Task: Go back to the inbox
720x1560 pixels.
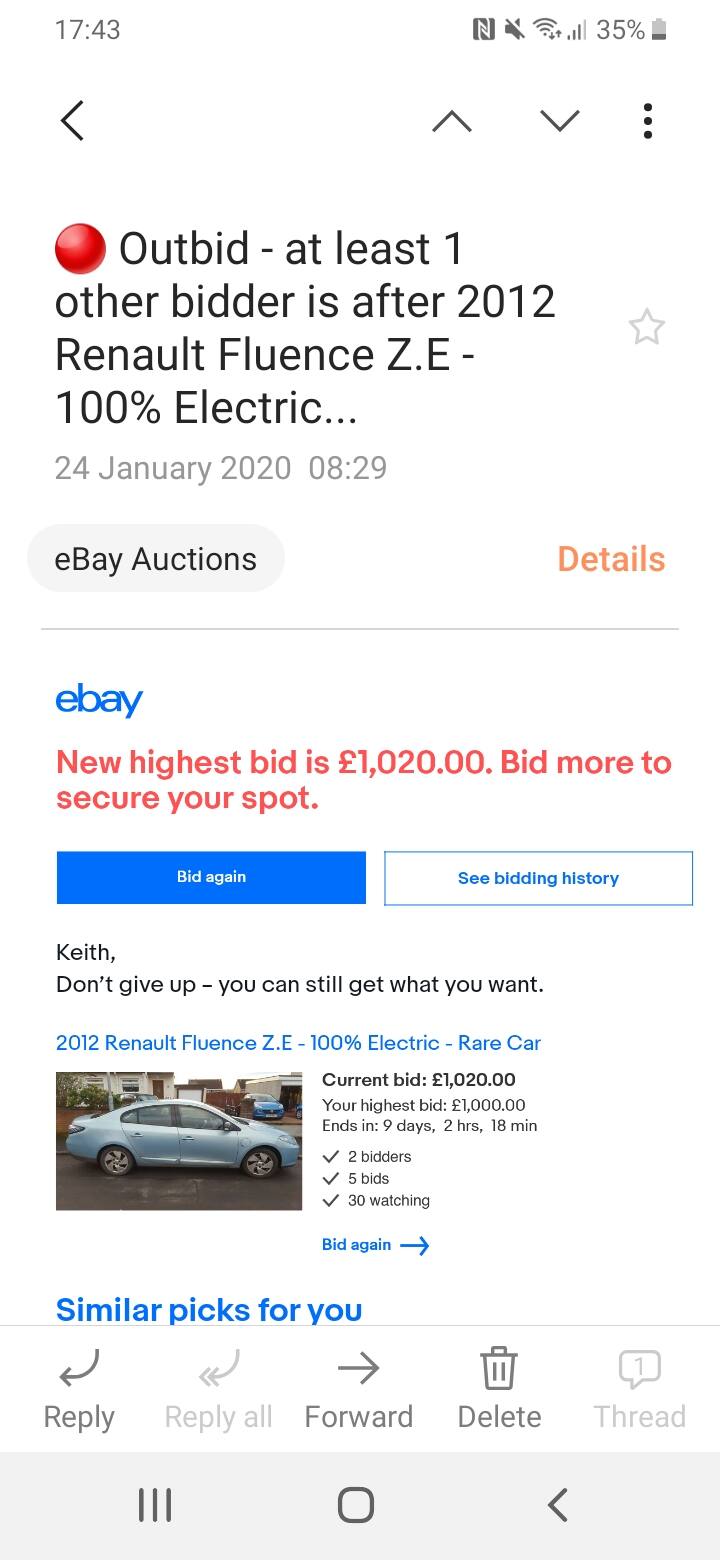Action: point(72,120)
